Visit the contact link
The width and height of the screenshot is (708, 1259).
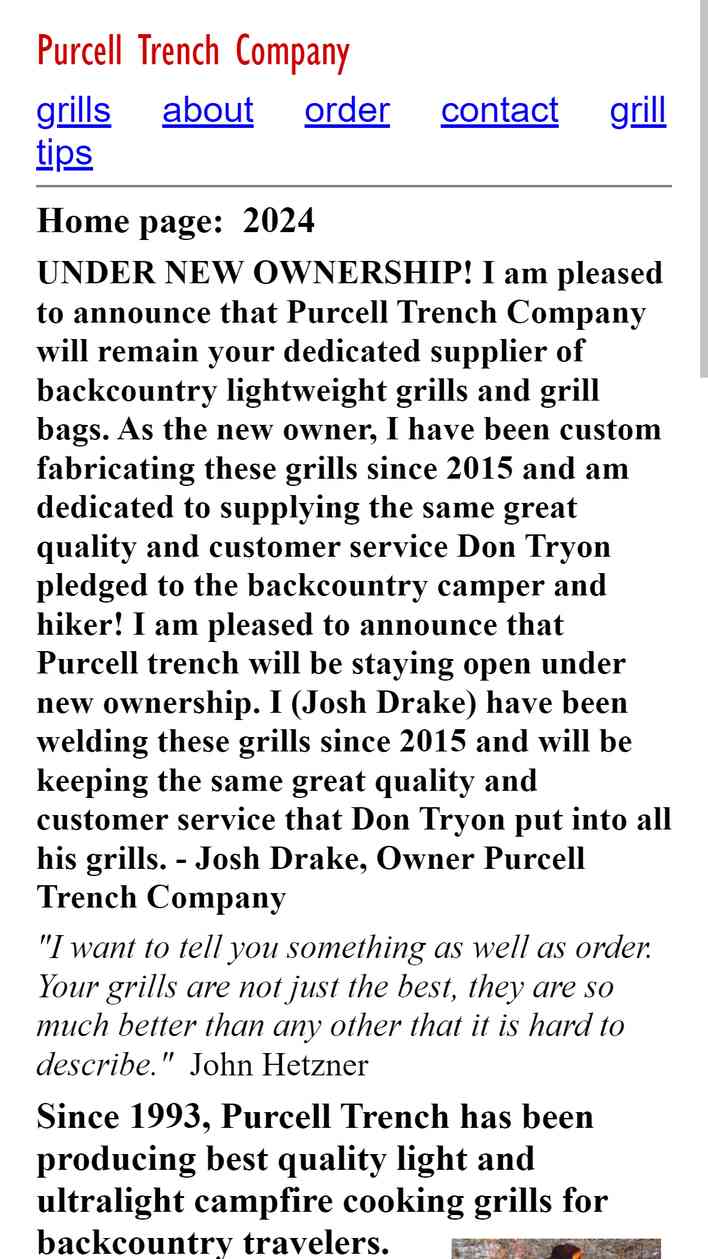[500, 110]
